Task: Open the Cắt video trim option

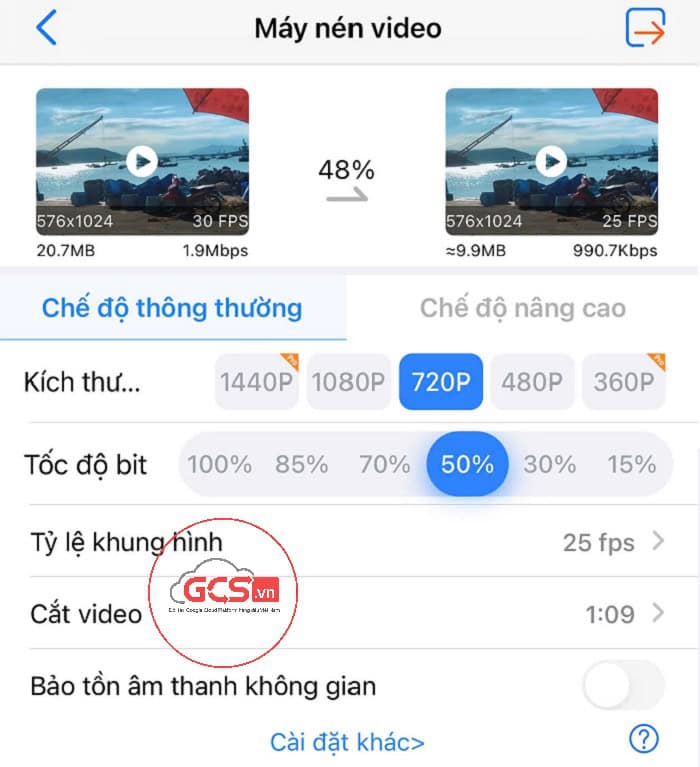Action: (348, 613)
